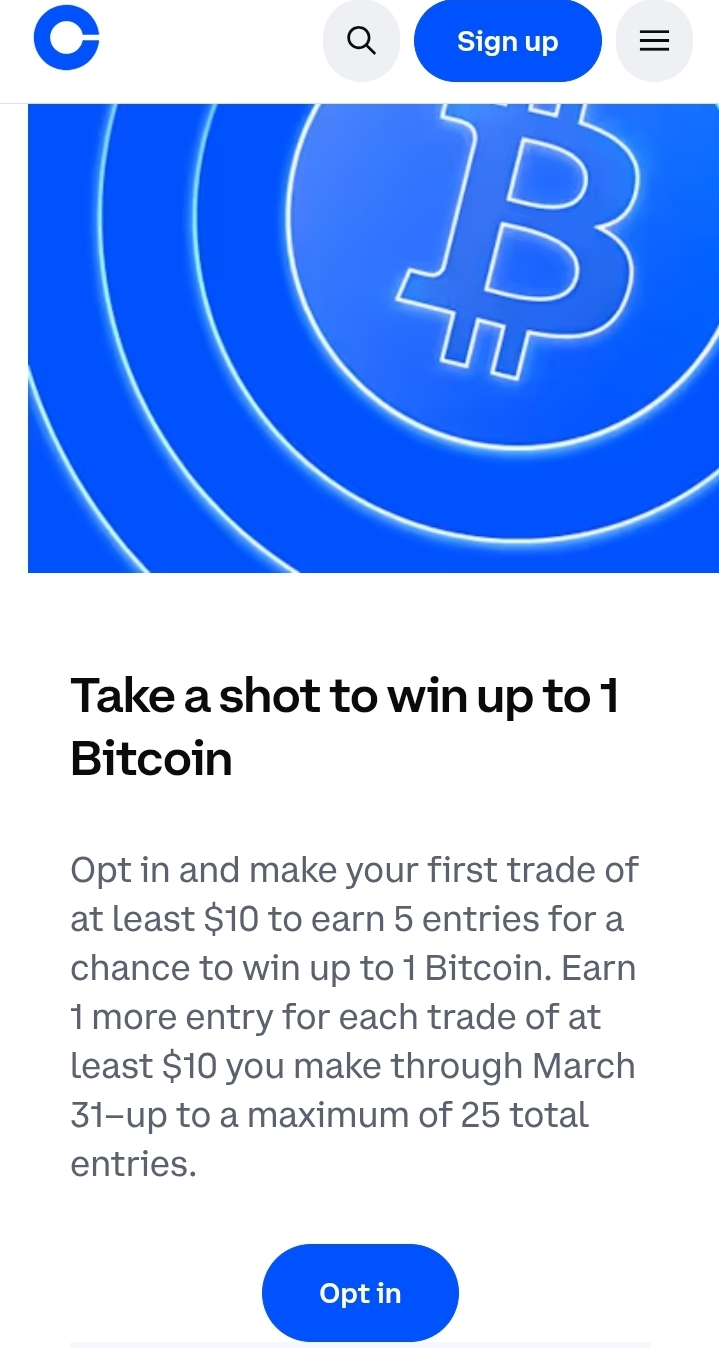Screen dimensions: 719x1348
Task: Go to the Coinbase home logo
Action: 66,38
